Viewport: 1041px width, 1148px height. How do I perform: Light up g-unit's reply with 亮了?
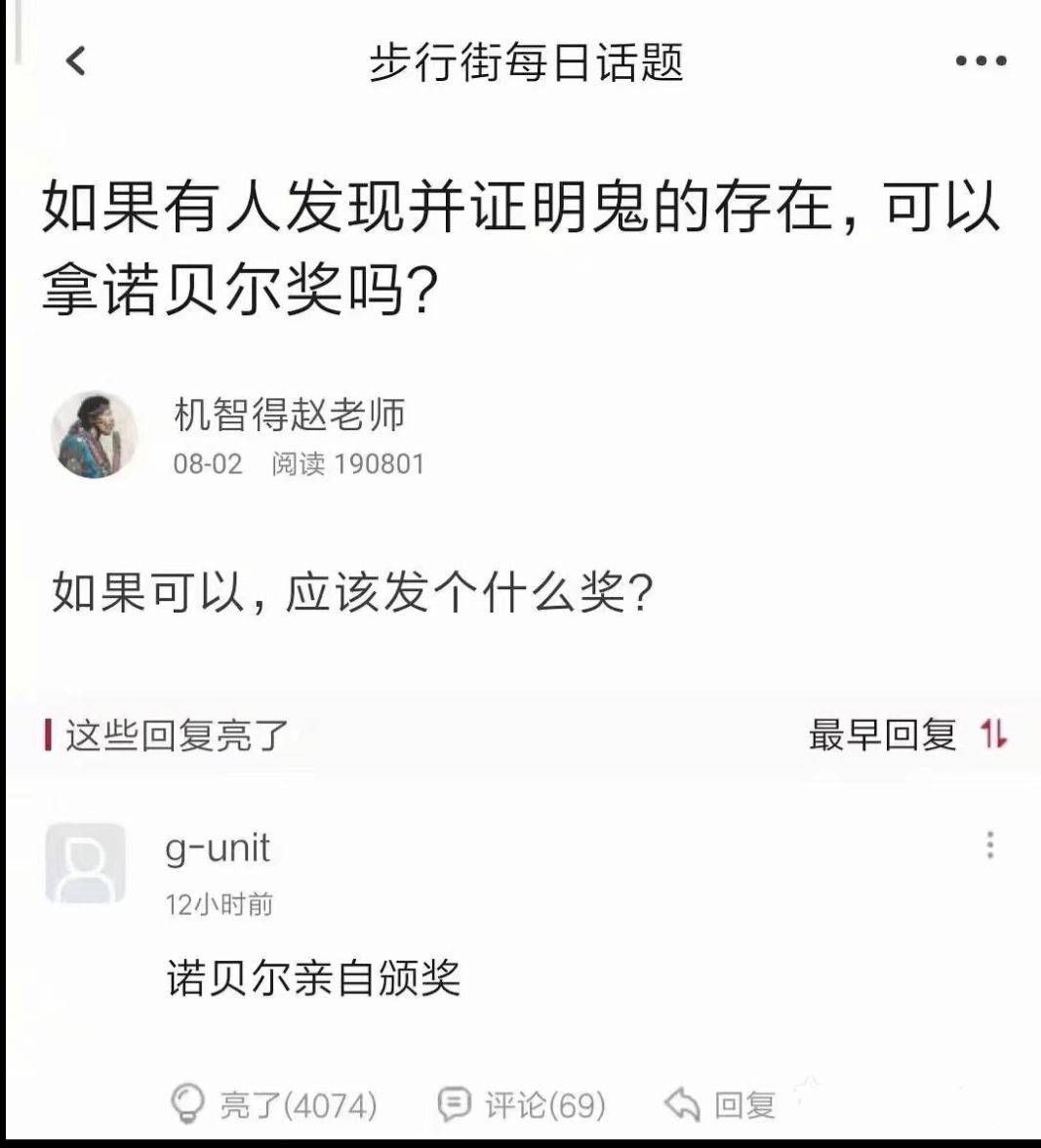274,1104
